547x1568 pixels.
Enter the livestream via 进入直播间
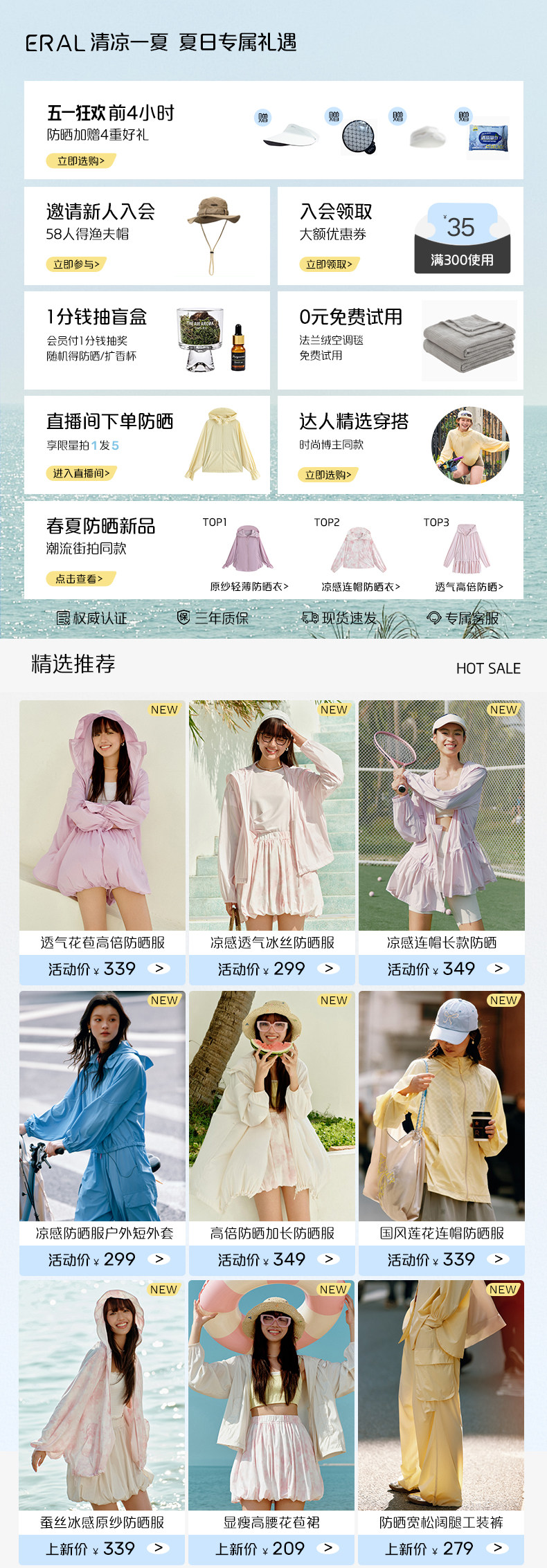tap(81, 473)
